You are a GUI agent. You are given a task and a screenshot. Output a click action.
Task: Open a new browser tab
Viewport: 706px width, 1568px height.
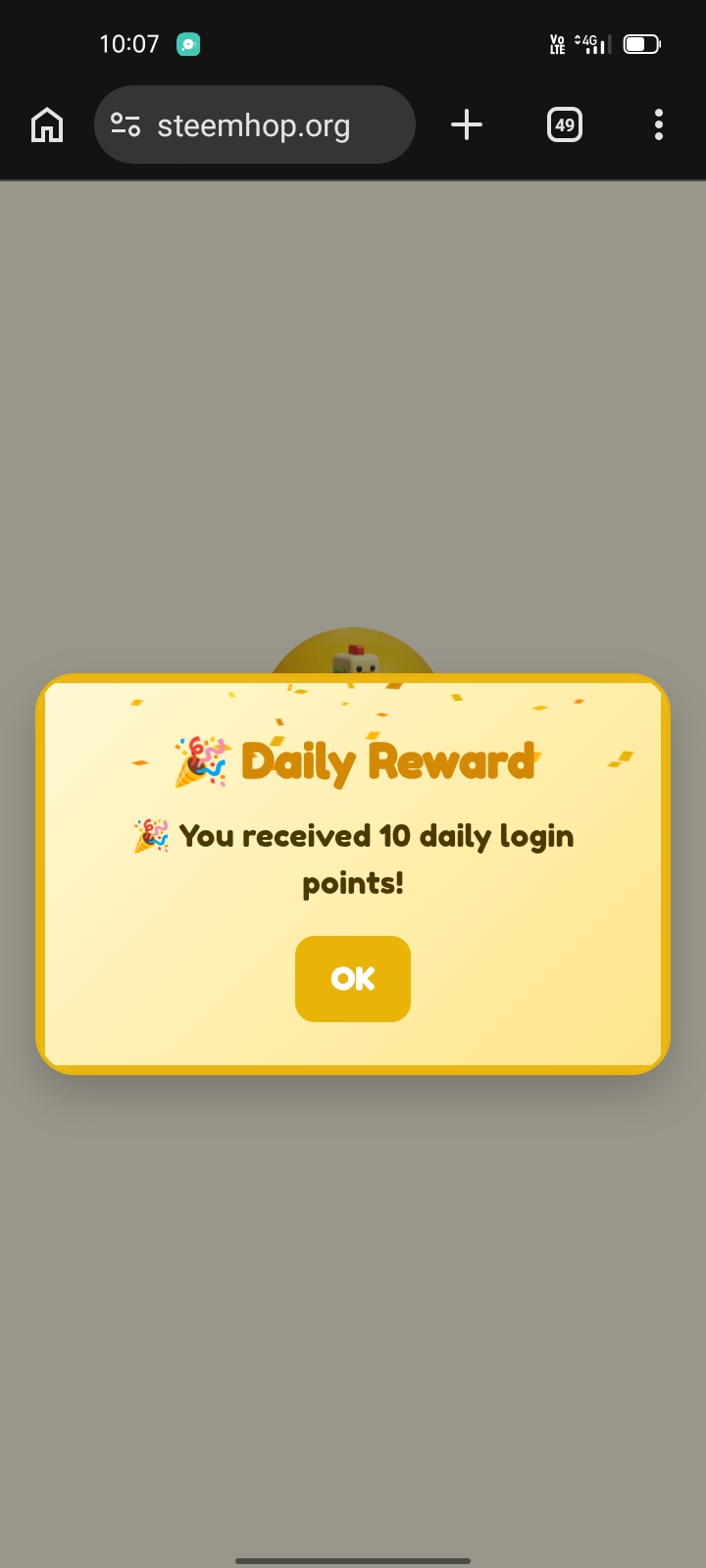[467, 125]
